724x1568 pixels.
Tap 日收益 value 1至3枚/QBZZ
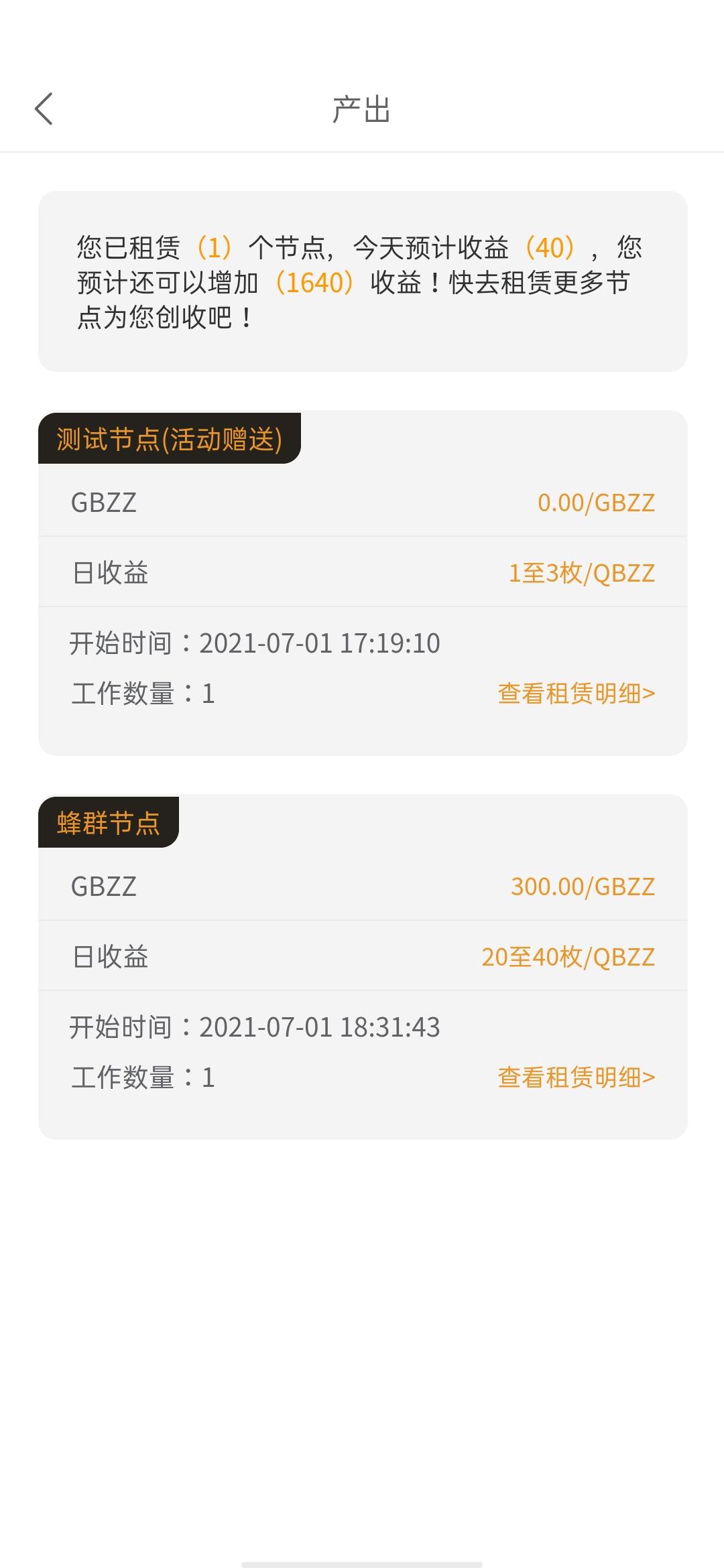[582, 572]
